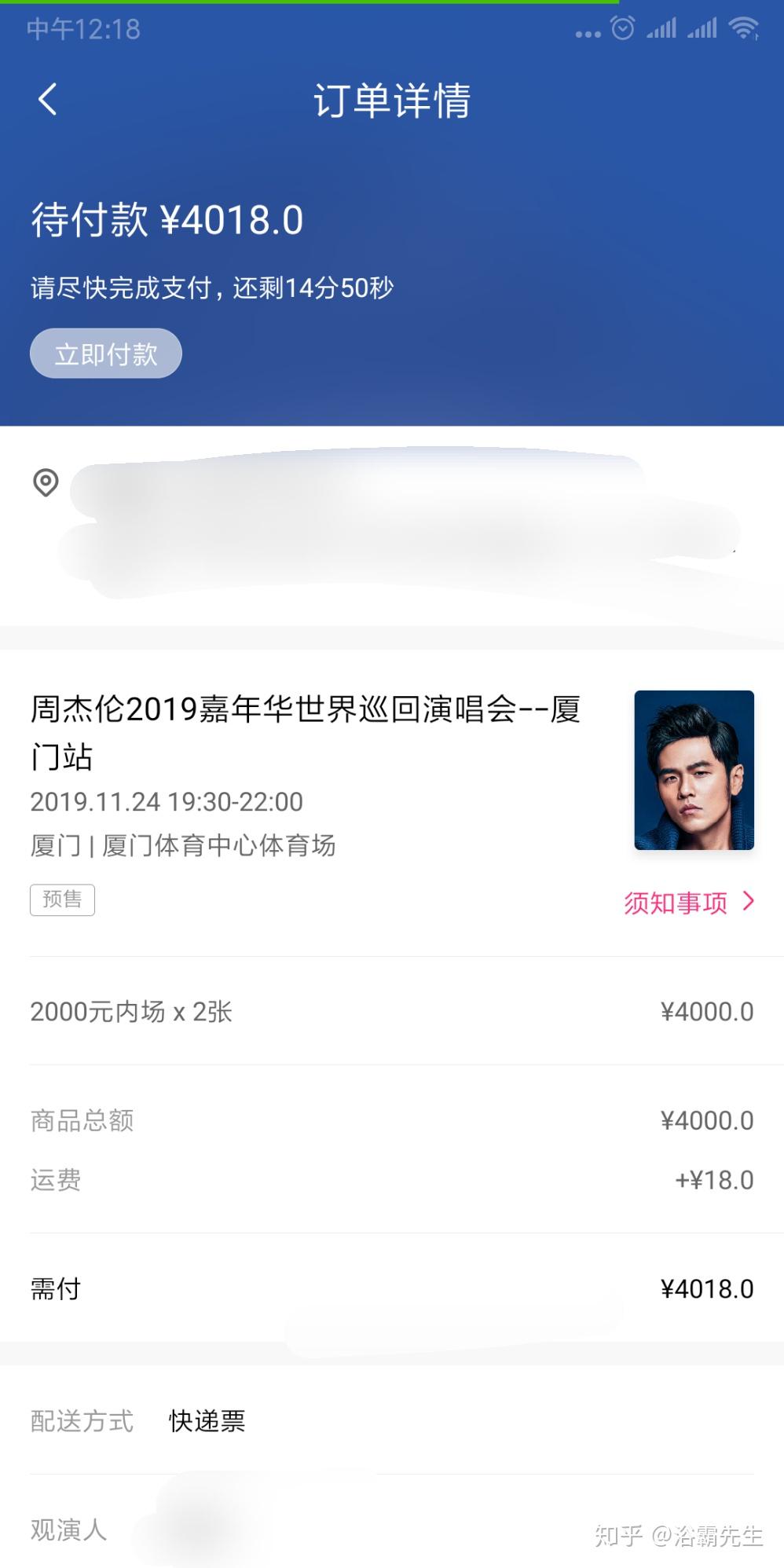Tap the back arrow to leave order details
Screen dimensions: 784x1568
tap(47, 100)
